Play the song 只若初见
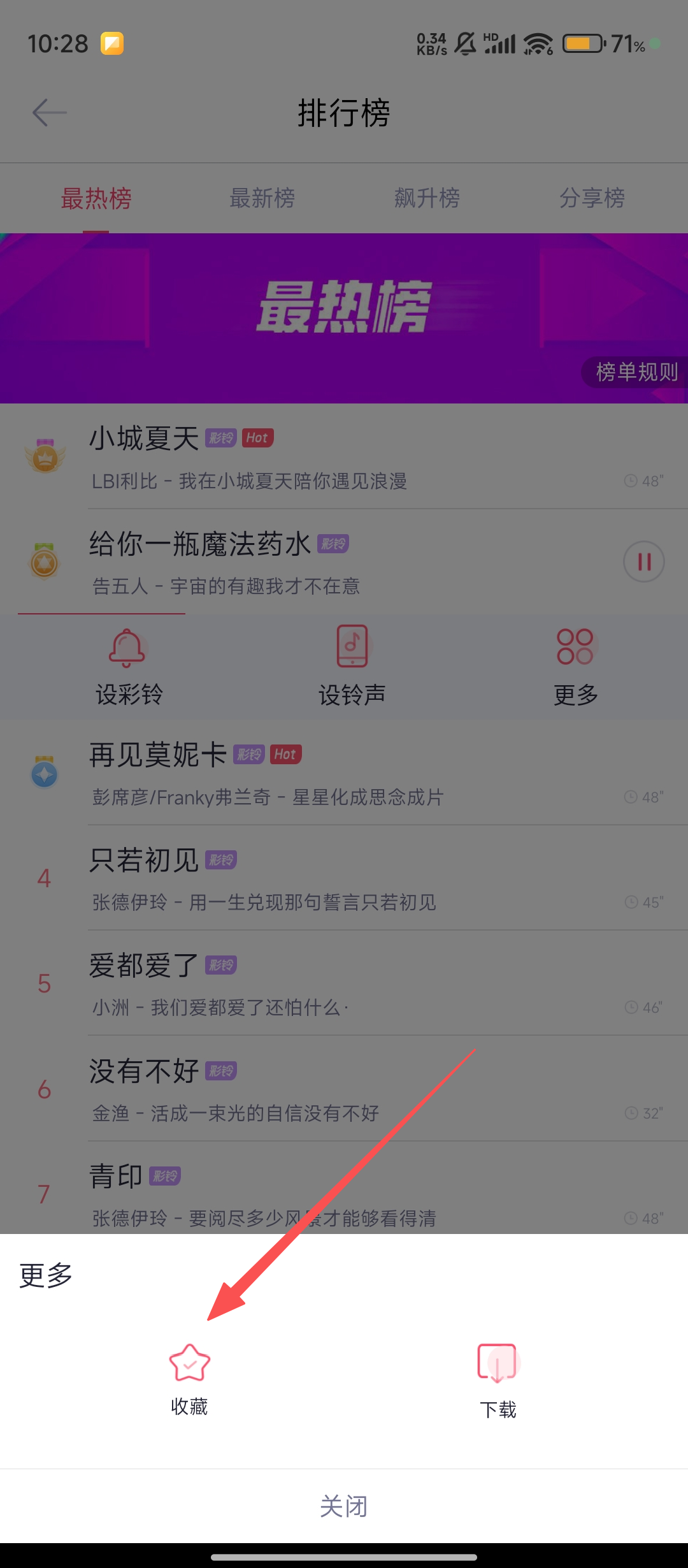 point(344,879)
